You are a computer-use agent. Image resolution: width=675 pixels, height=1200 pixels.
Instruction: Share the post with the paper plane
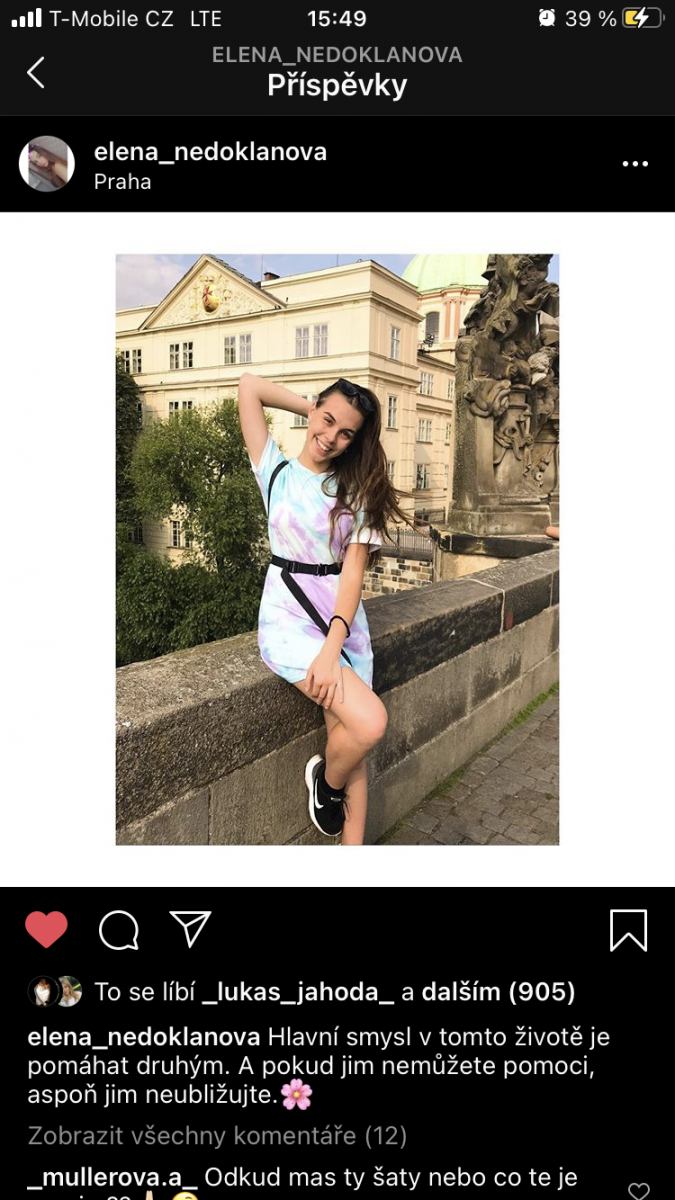tap(190, 929)
